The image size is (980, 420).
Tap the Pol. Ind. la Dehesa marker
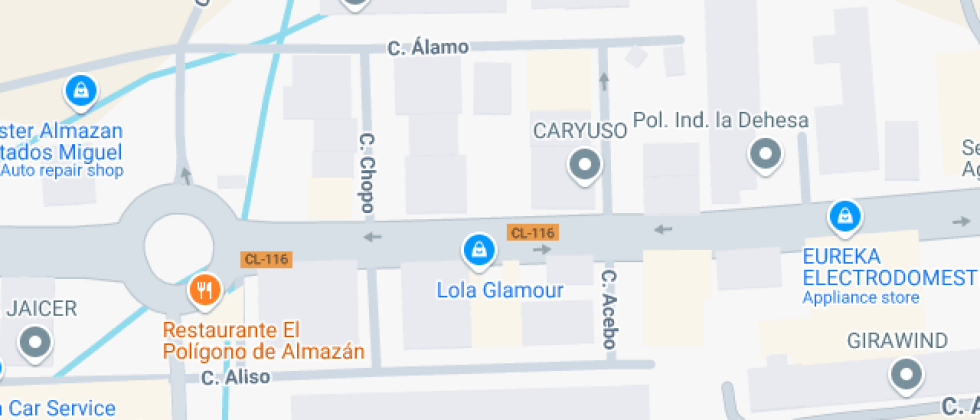(x=766, y=155)
